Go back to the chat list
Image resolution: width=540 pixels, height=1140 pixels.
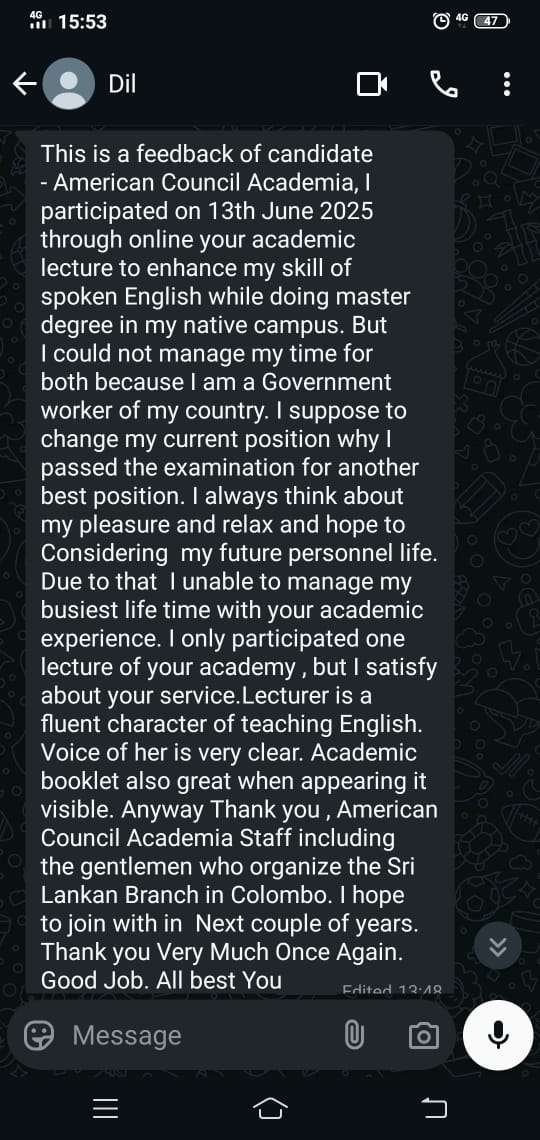pyautogui.click(x=25, y=84)
